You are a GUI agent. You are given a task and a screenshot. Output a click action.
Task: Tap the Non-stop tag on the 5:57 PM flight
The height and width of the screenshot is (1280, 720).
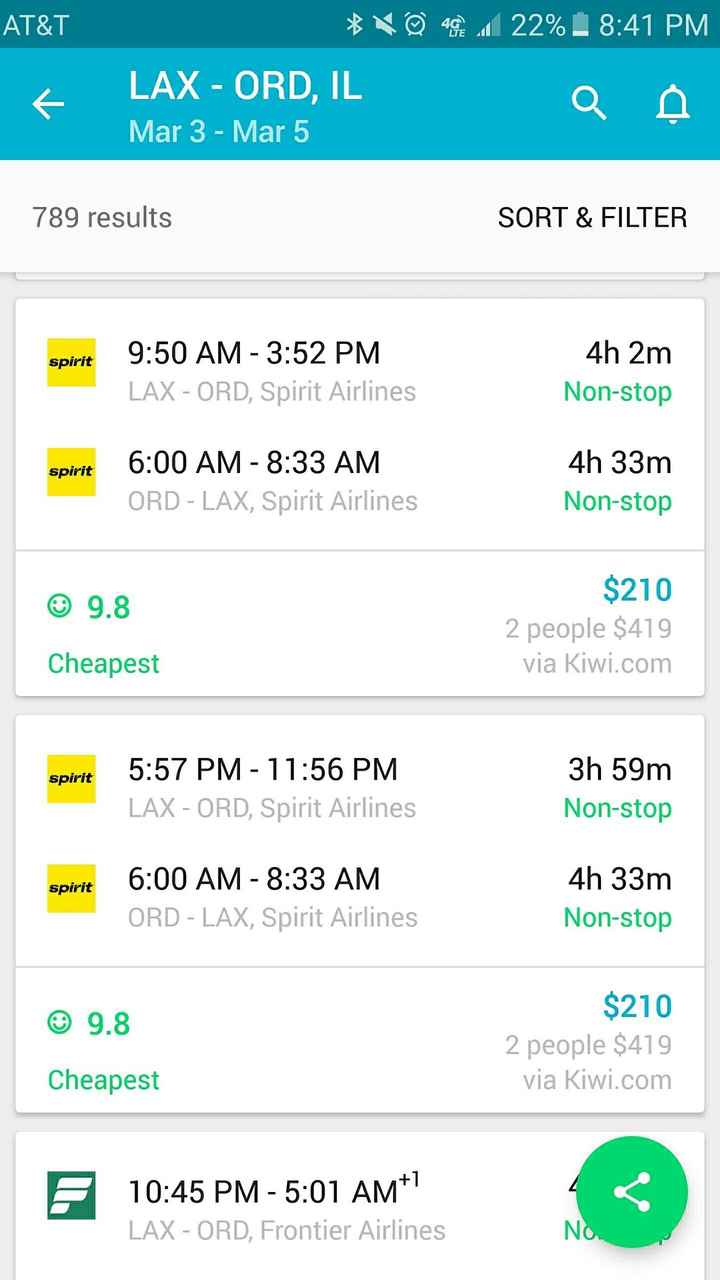point(617,808)
